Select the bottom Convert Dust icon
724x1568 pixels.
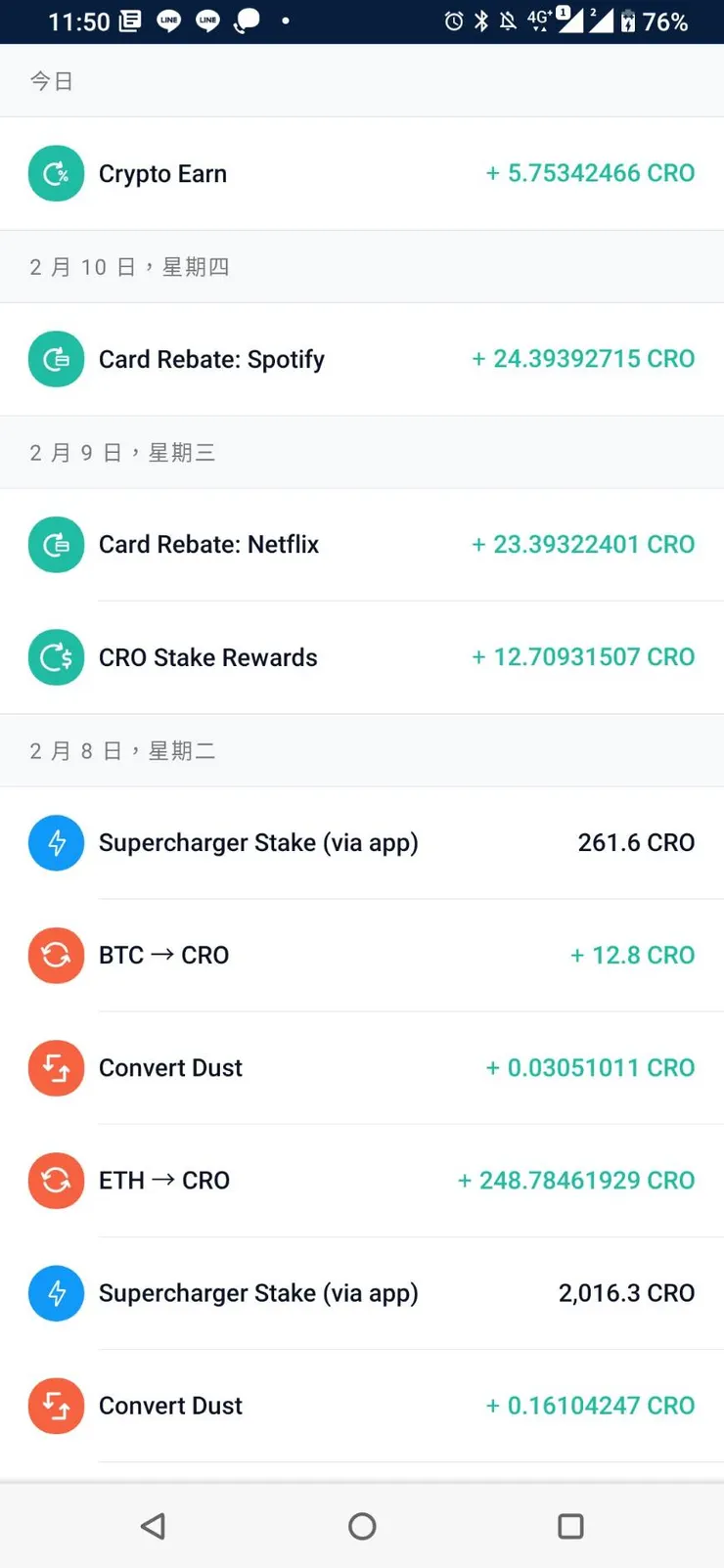(x=56, y=1405)
